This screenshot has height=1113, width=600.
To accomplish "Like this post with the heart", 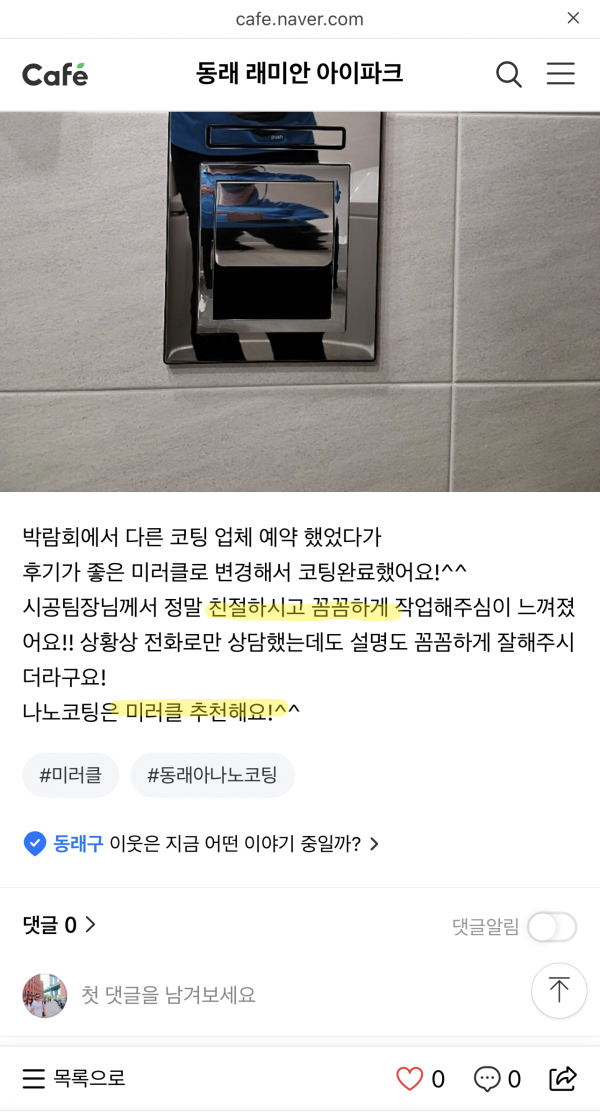I will point(410,1079).
